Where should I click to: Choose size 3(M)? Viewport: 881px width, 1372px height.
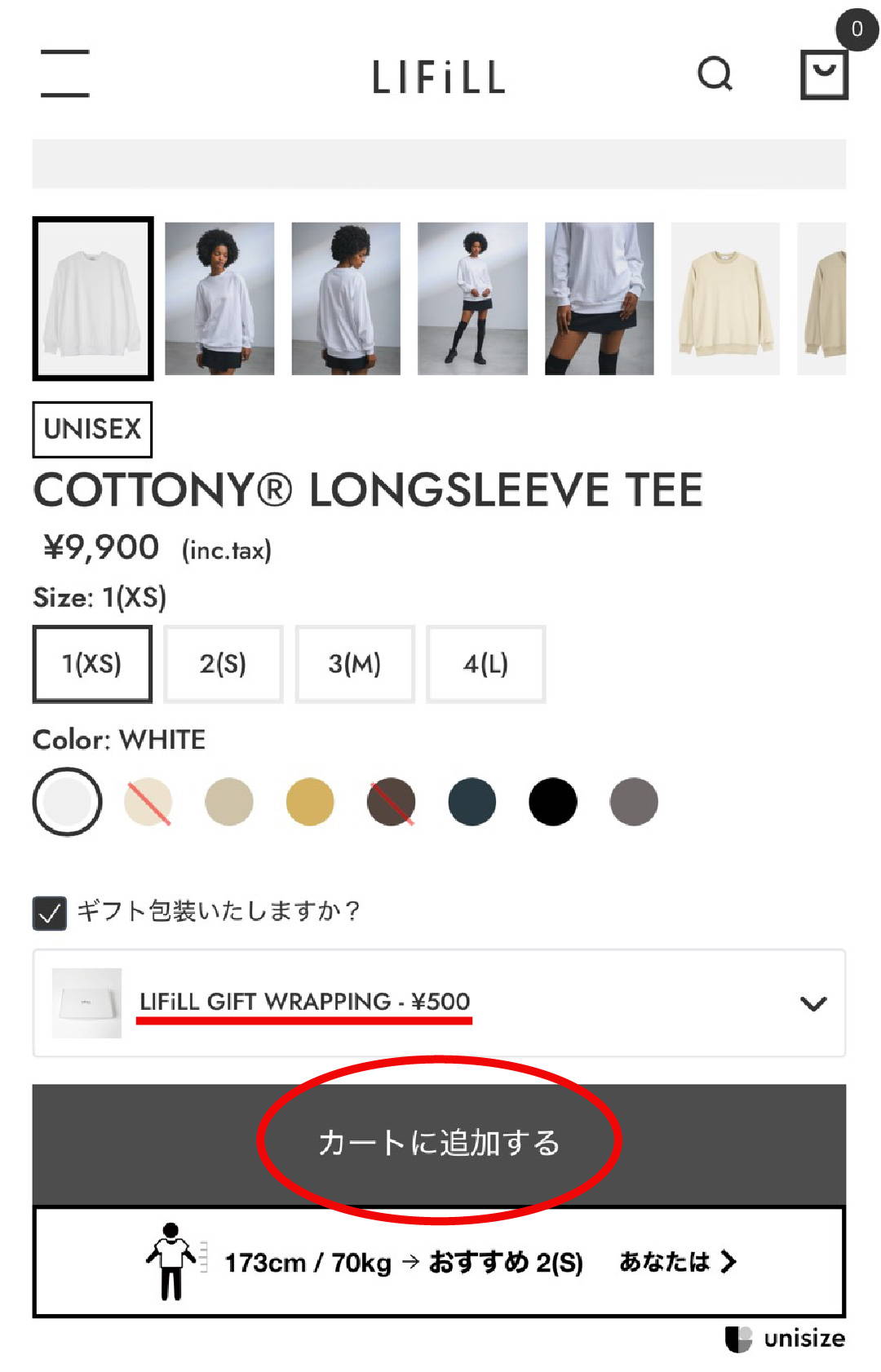coord(355,664)
